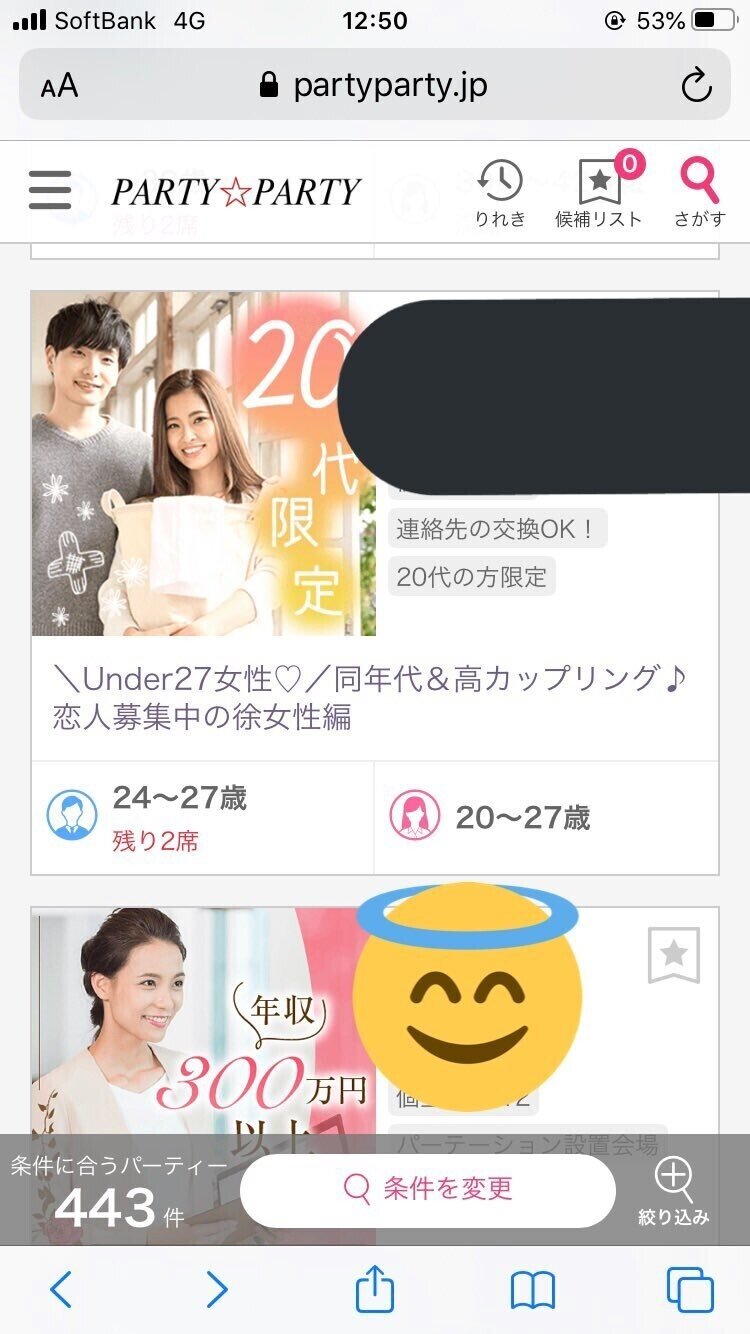
Task: Go back in Safari
Action: (61, 1290)
